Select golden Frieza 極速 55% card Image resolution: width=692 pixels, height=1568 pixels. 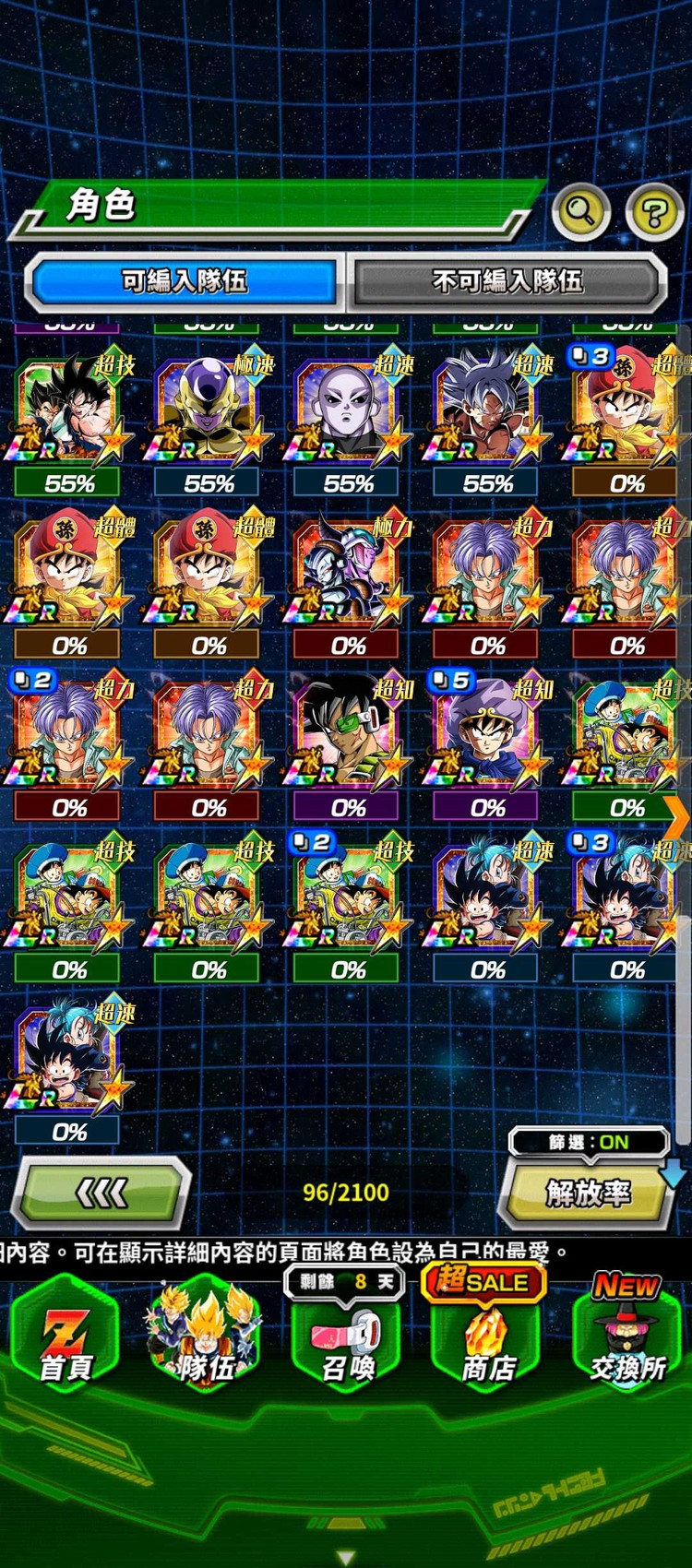tap(209, 412)
